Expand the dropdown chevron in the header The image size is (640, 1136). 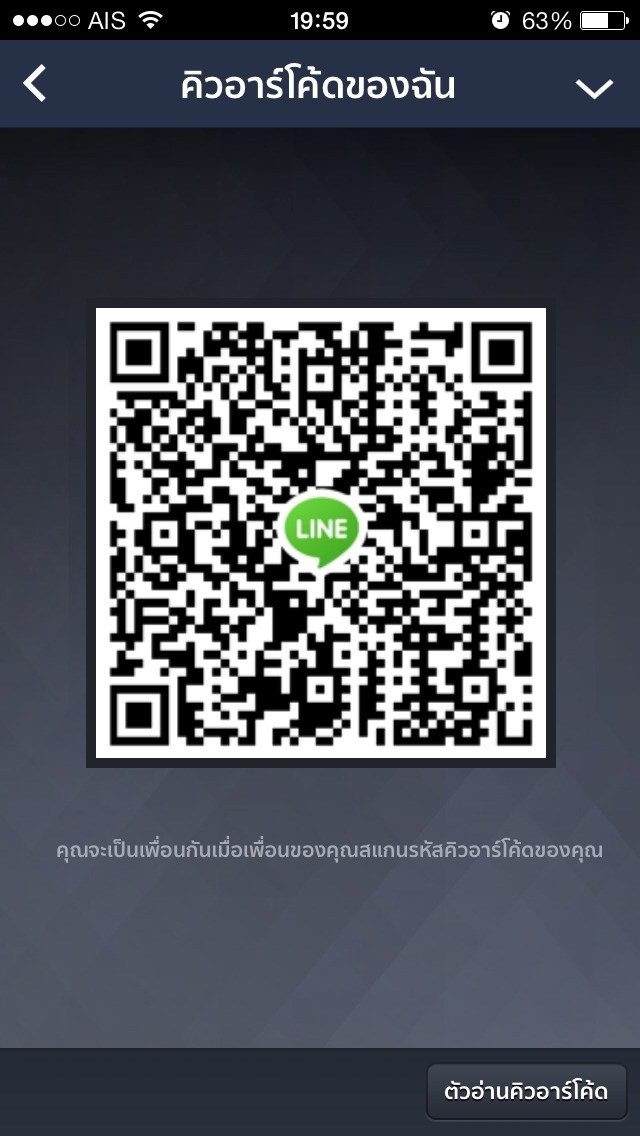594,88
